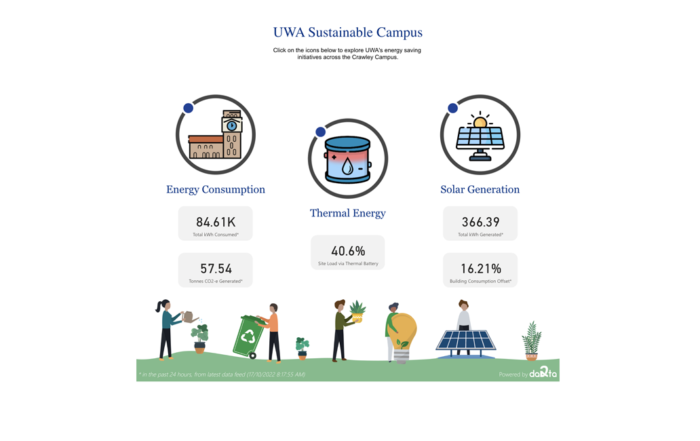The height and width of the screenshot is (441, 700).
Task: Open the Thermal Energy tank icon
Action: [x=348, y=162]
